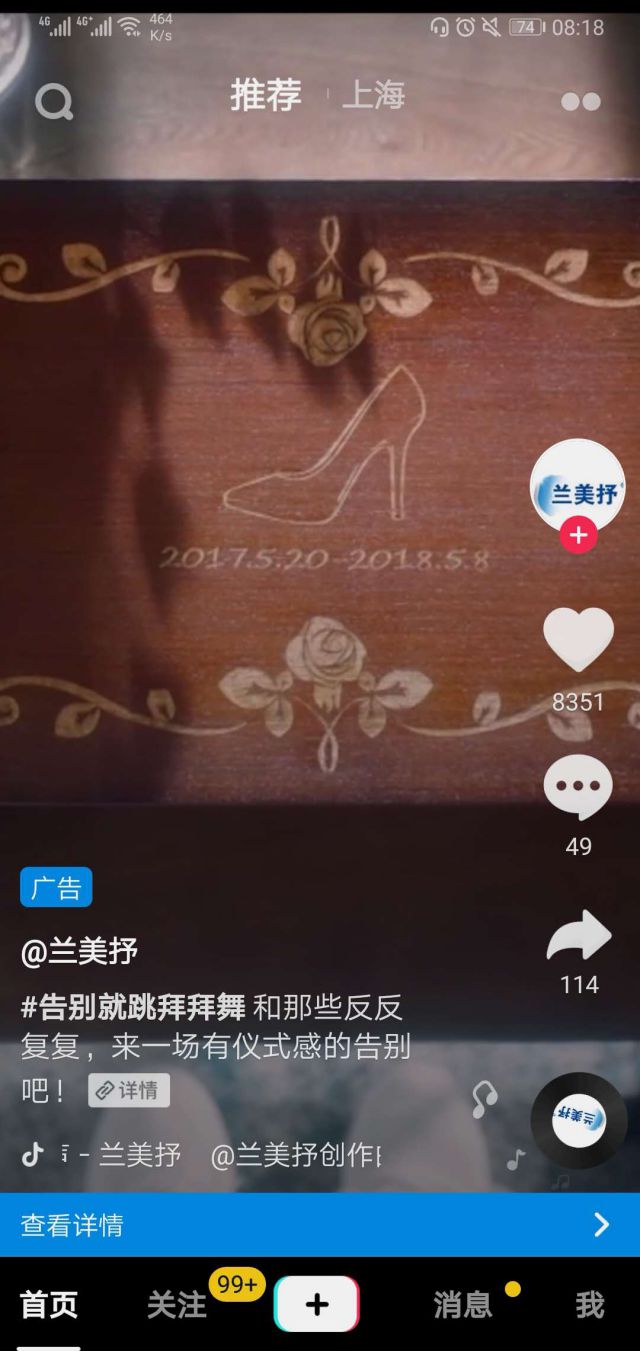Open 查看详情 ad banner

click(x=320, y=1225)
